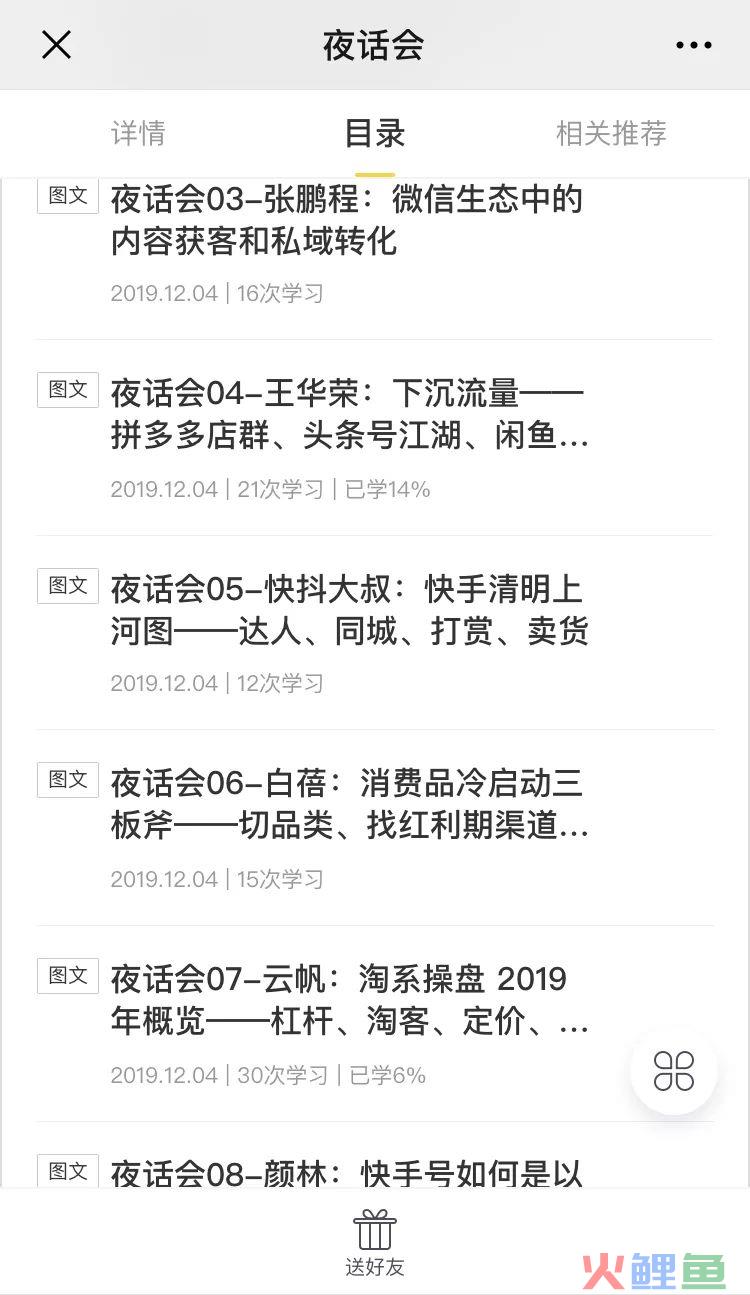Switch to the 相关推荐 tab

pyautogui.click(x=611, y=133)
